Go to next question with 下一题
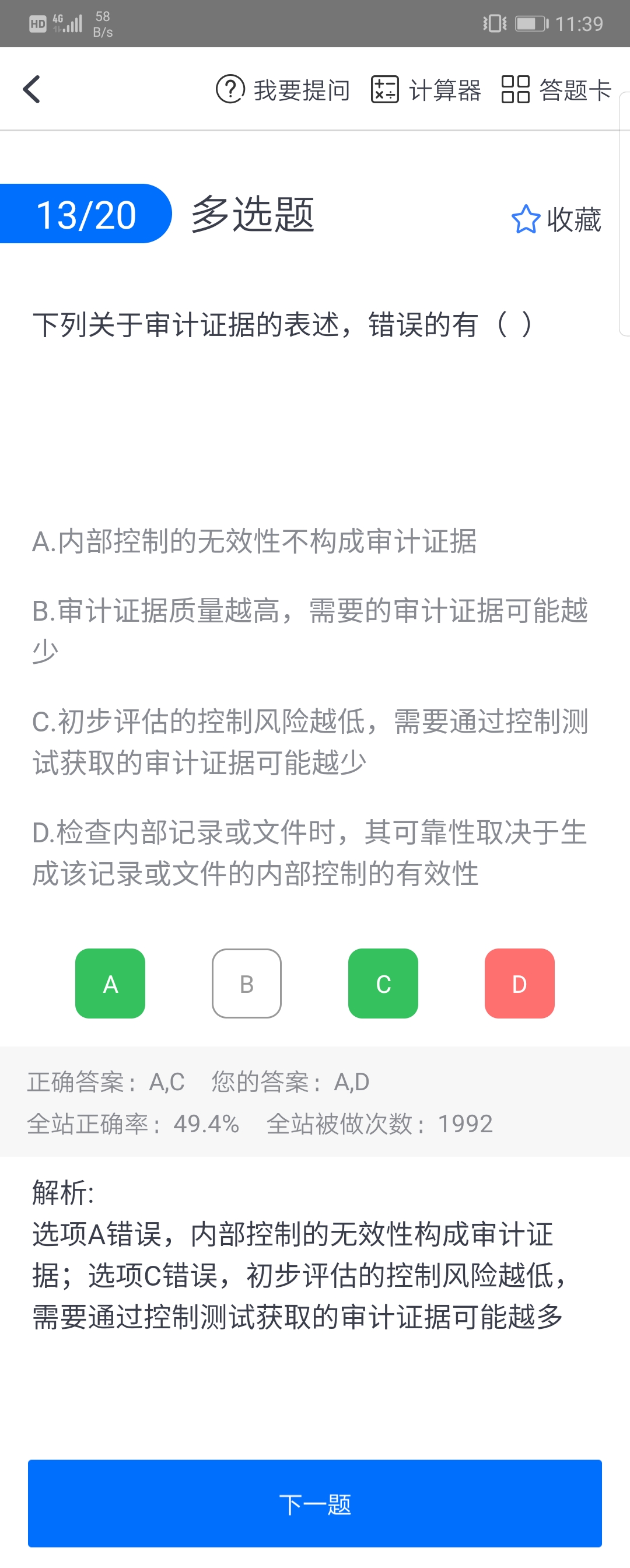Screen dimensions: 630x1568 click(x=314, y=1503)
